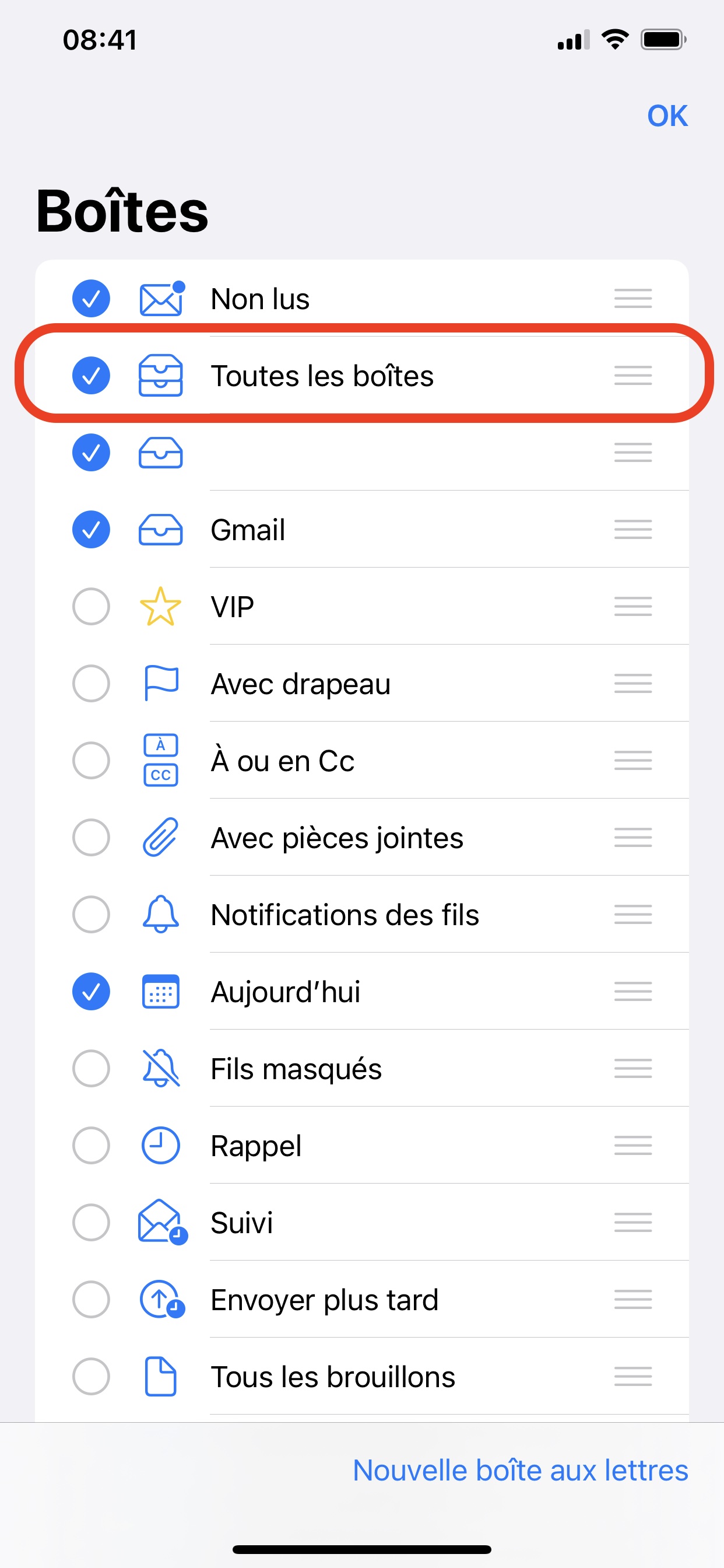Check the À ou en Cc mailbox

92,760
